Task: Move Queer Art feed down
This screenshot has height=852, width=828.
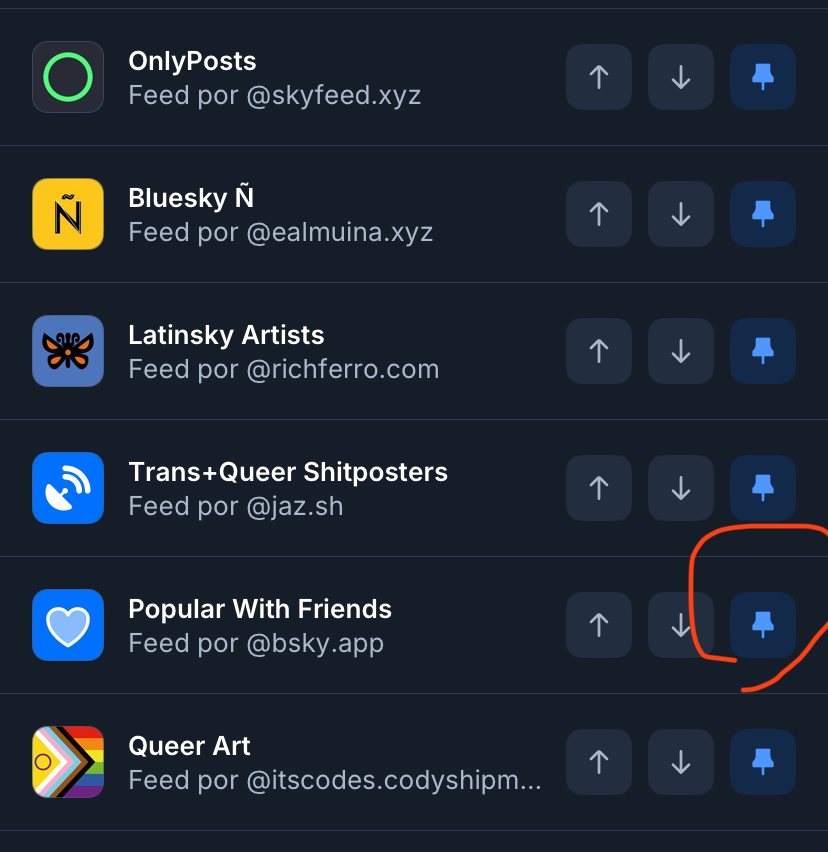Action: [x=681, y=762]
